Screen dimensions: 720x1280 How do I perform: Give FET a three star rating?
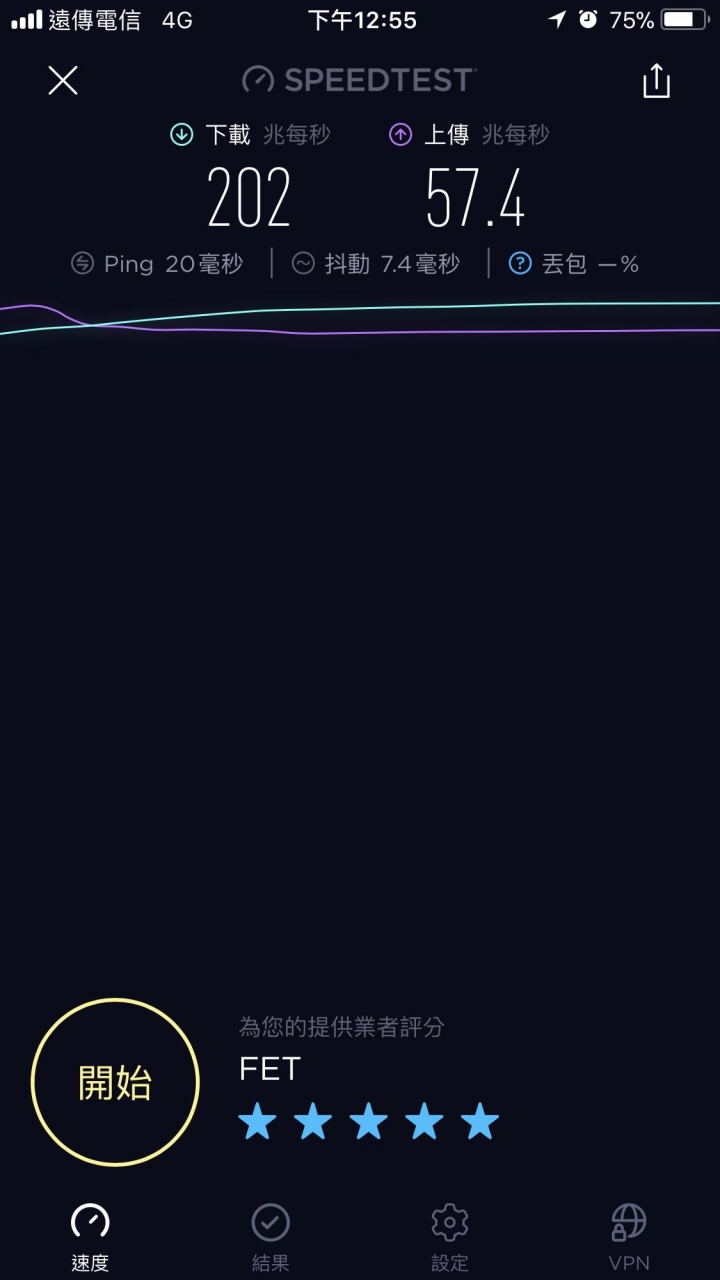(369, 1122)
